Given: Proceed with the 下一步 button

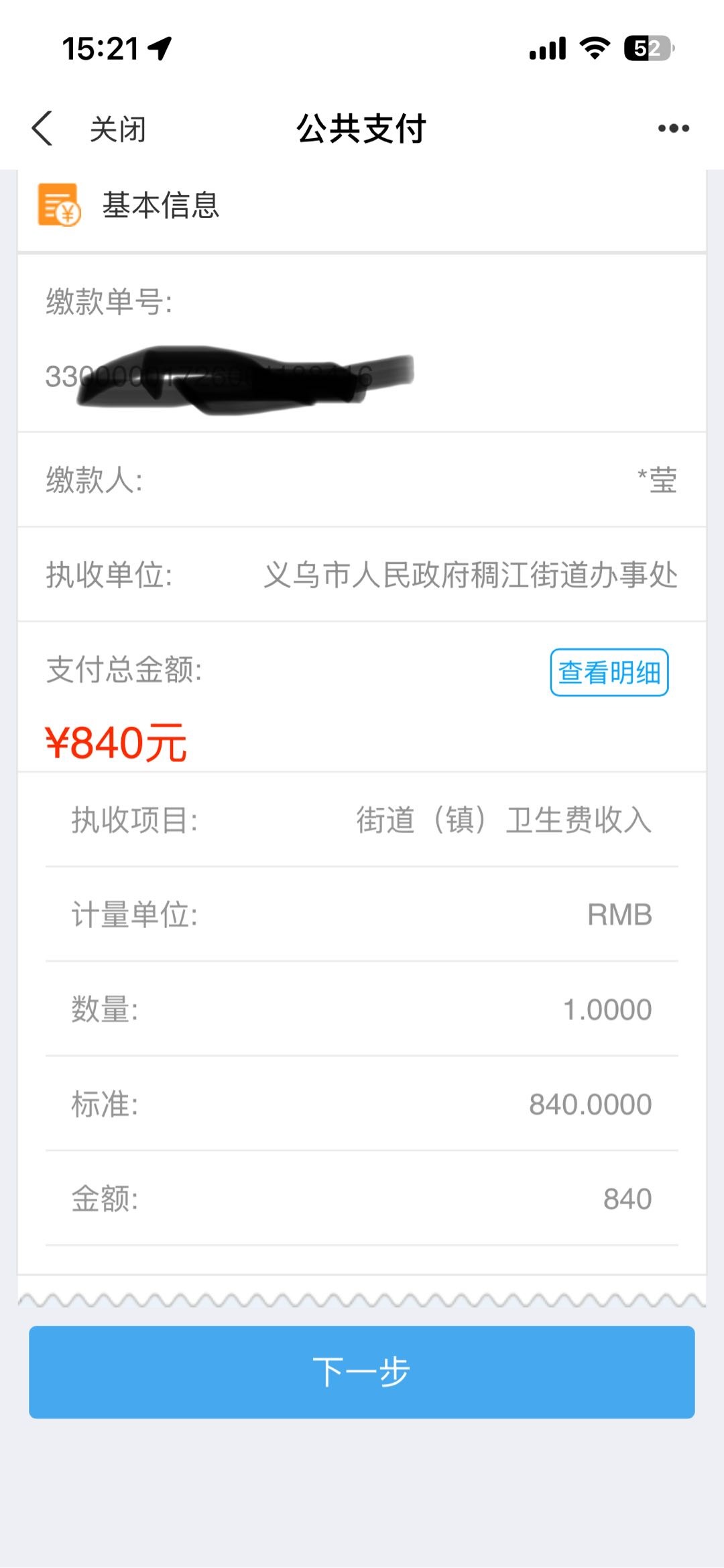Looking at the screenshot, I should (361, 1371).
